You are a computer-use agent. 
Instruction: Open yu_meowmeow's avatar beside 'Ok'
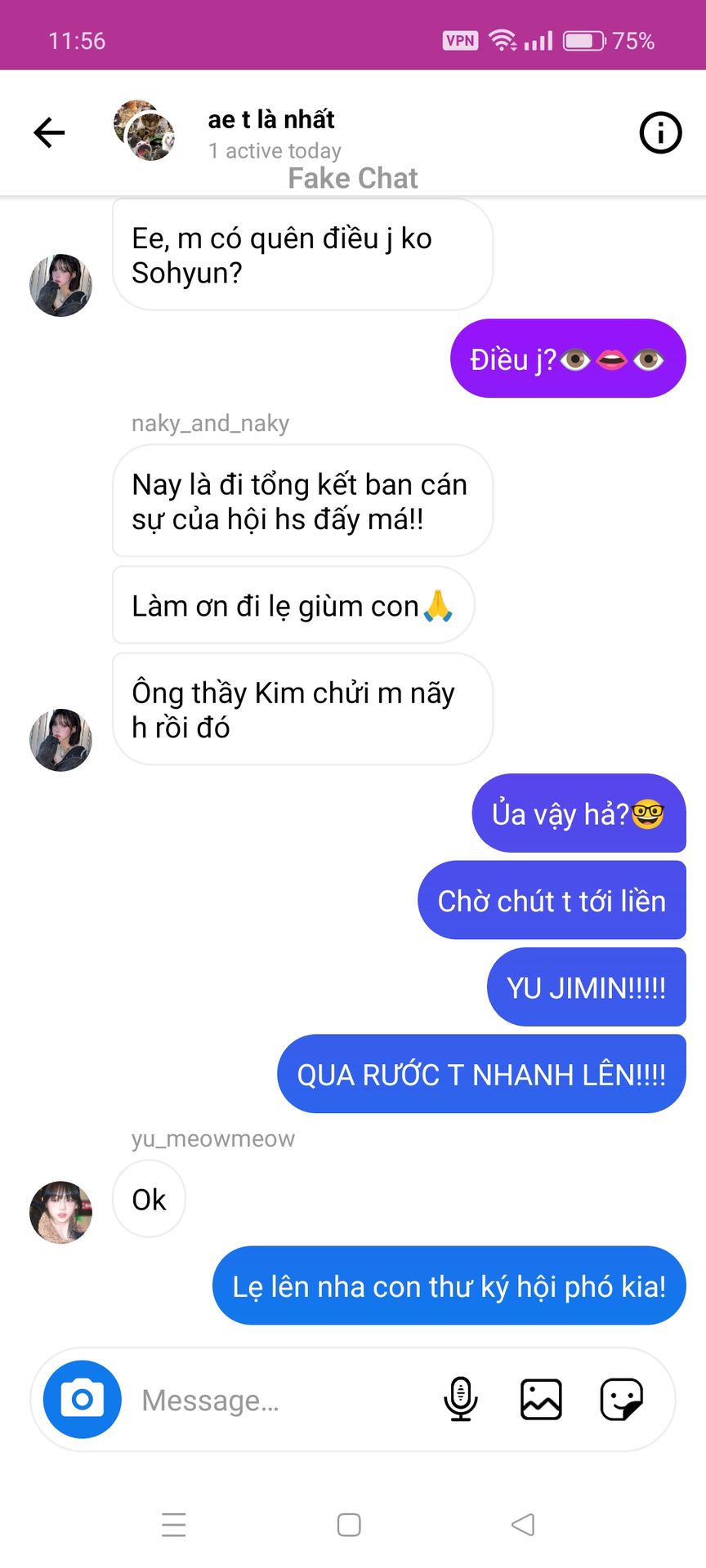pyautogui.click(x=60, y=1212)
